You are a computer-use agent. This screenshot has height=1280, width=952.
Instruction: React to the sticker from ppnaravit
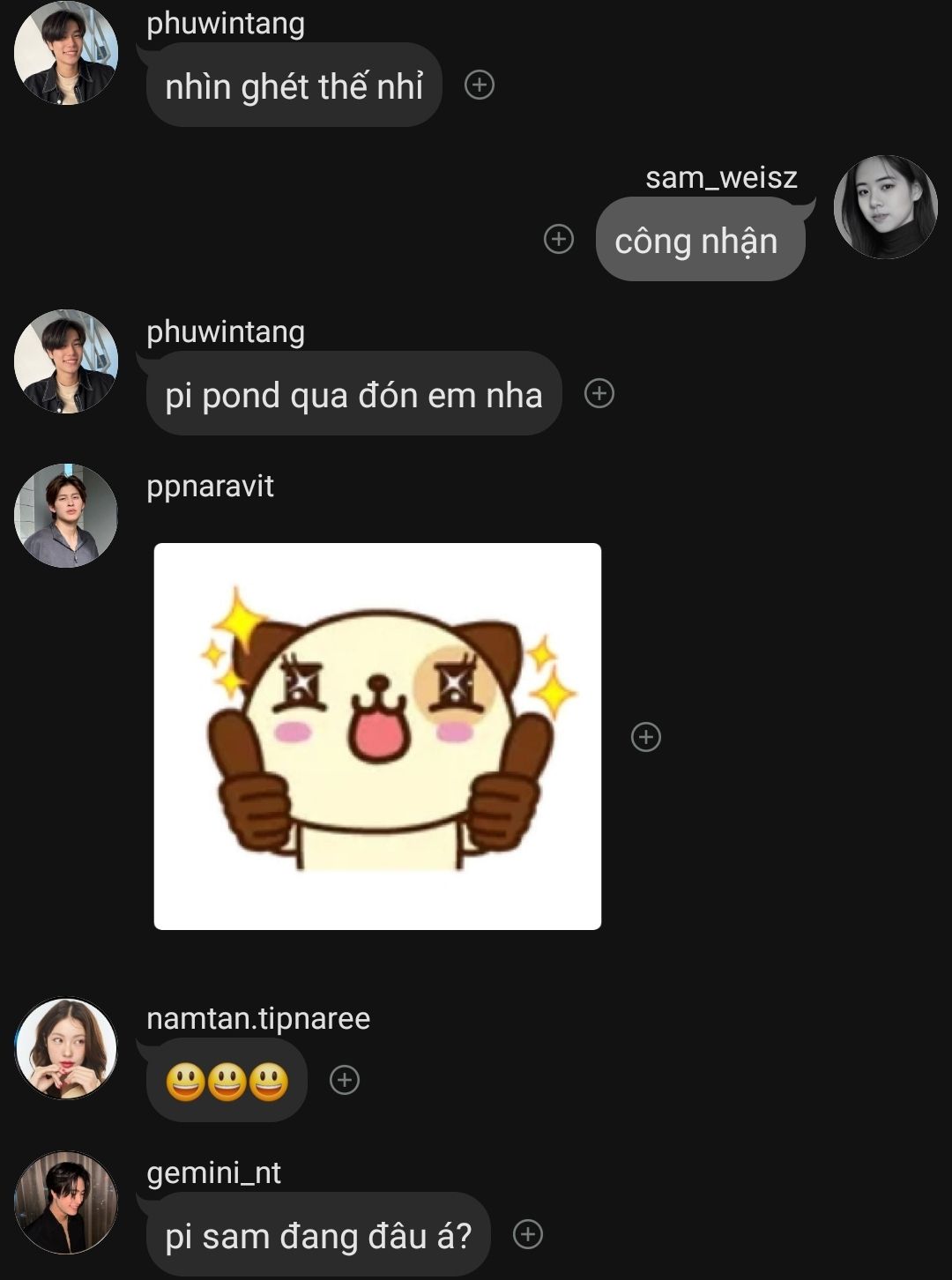(646, 737)
